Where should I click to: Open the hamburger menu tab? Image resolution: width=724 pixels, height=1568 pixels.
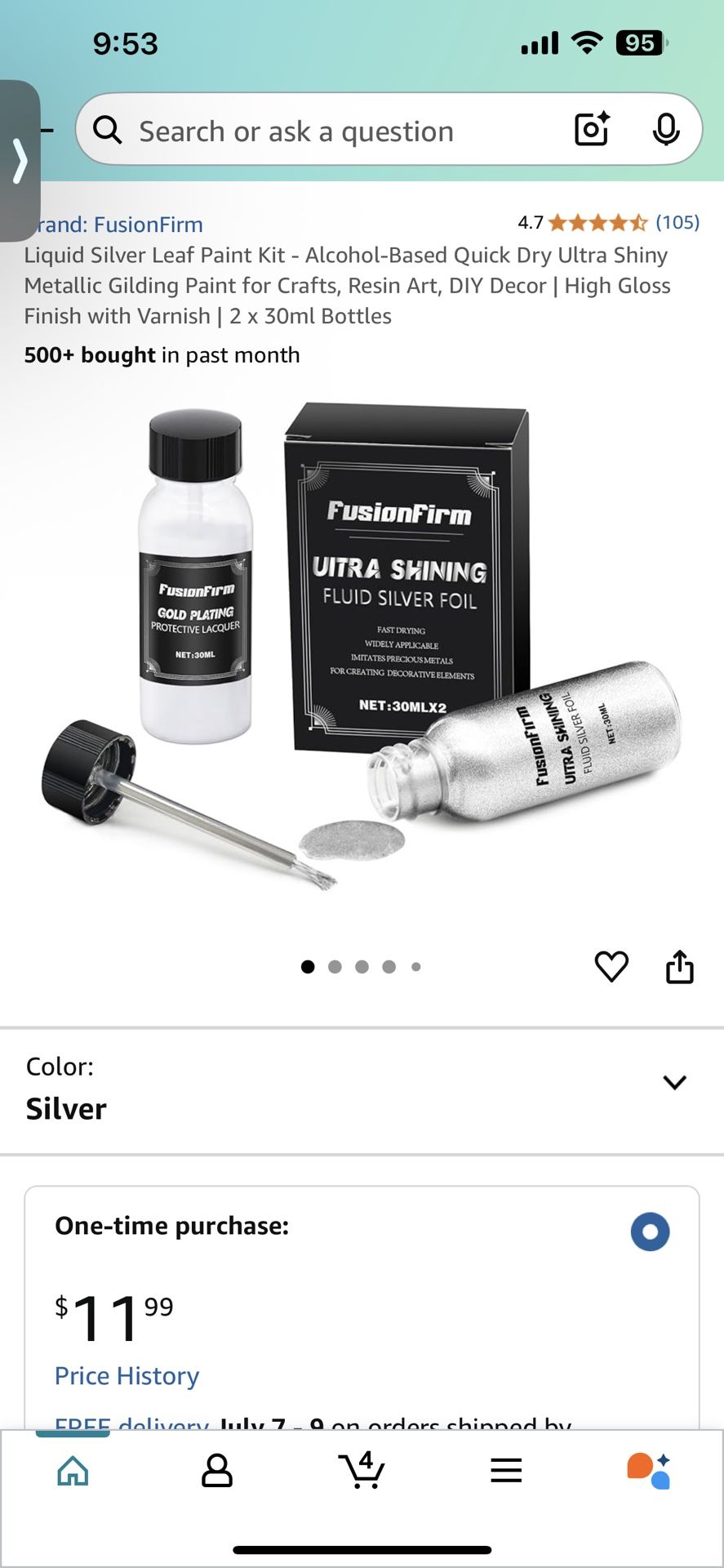(506, 1471)
